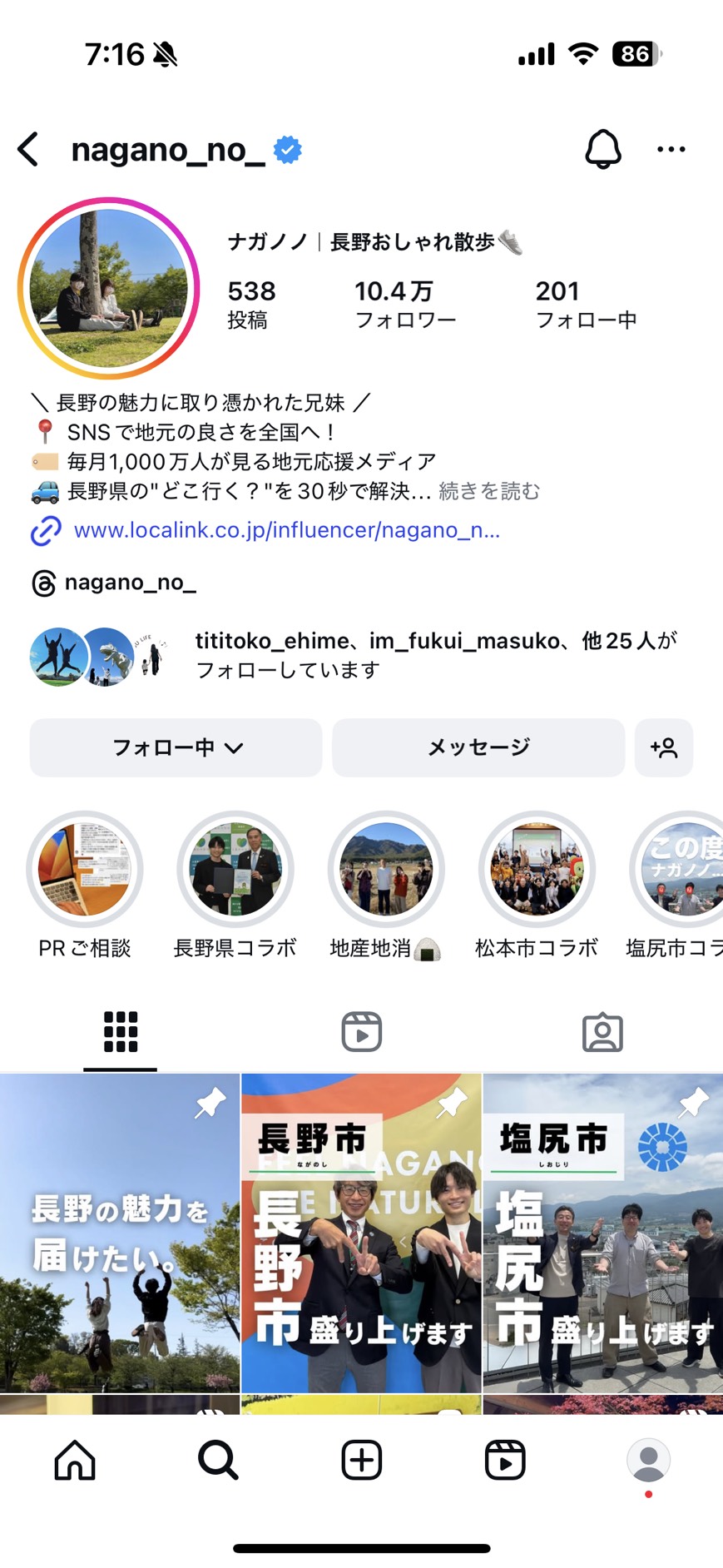Show suggested accounts with add-person icon
The image size is (723, 1568).
[x=664, y=747]
